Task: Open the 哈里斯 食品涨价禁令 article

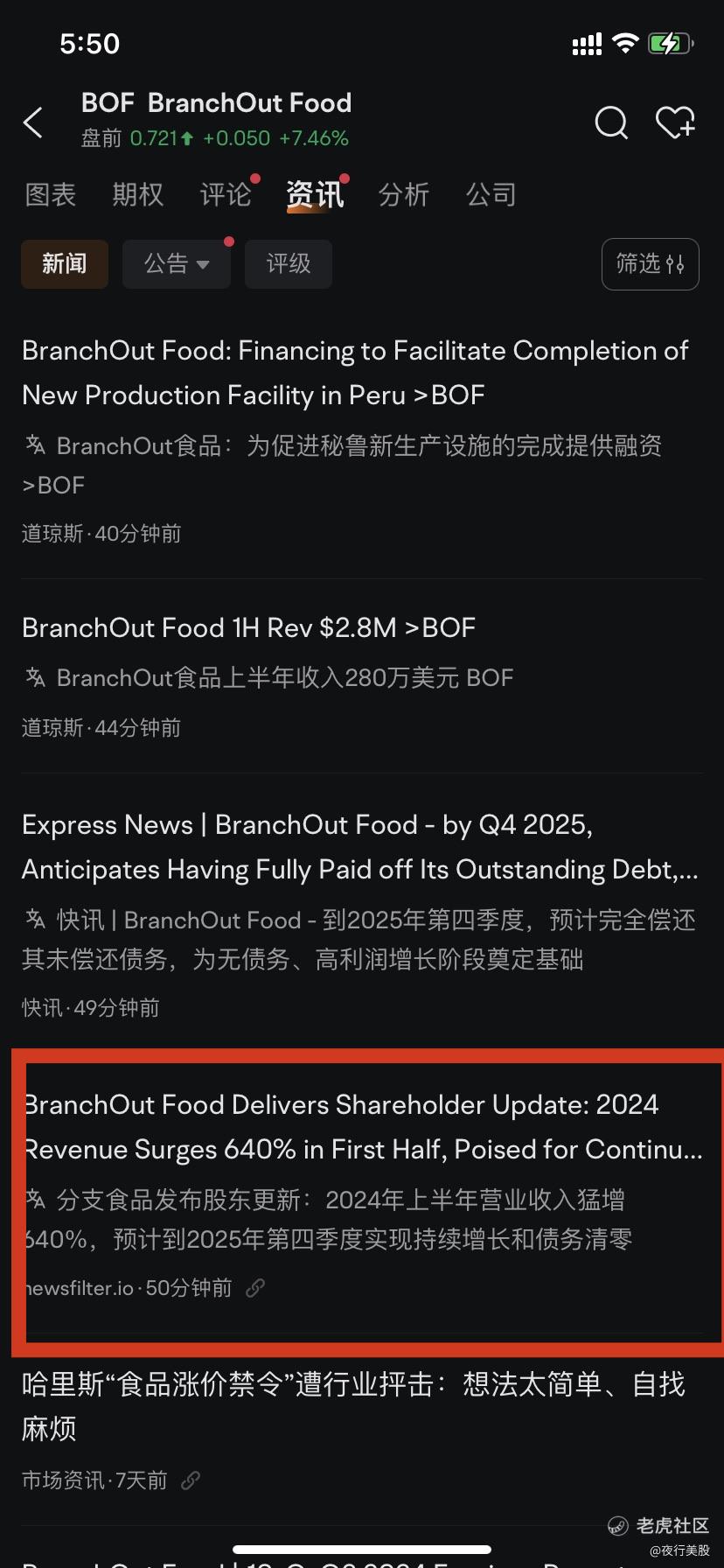Action: click(x=353, y=1406)
